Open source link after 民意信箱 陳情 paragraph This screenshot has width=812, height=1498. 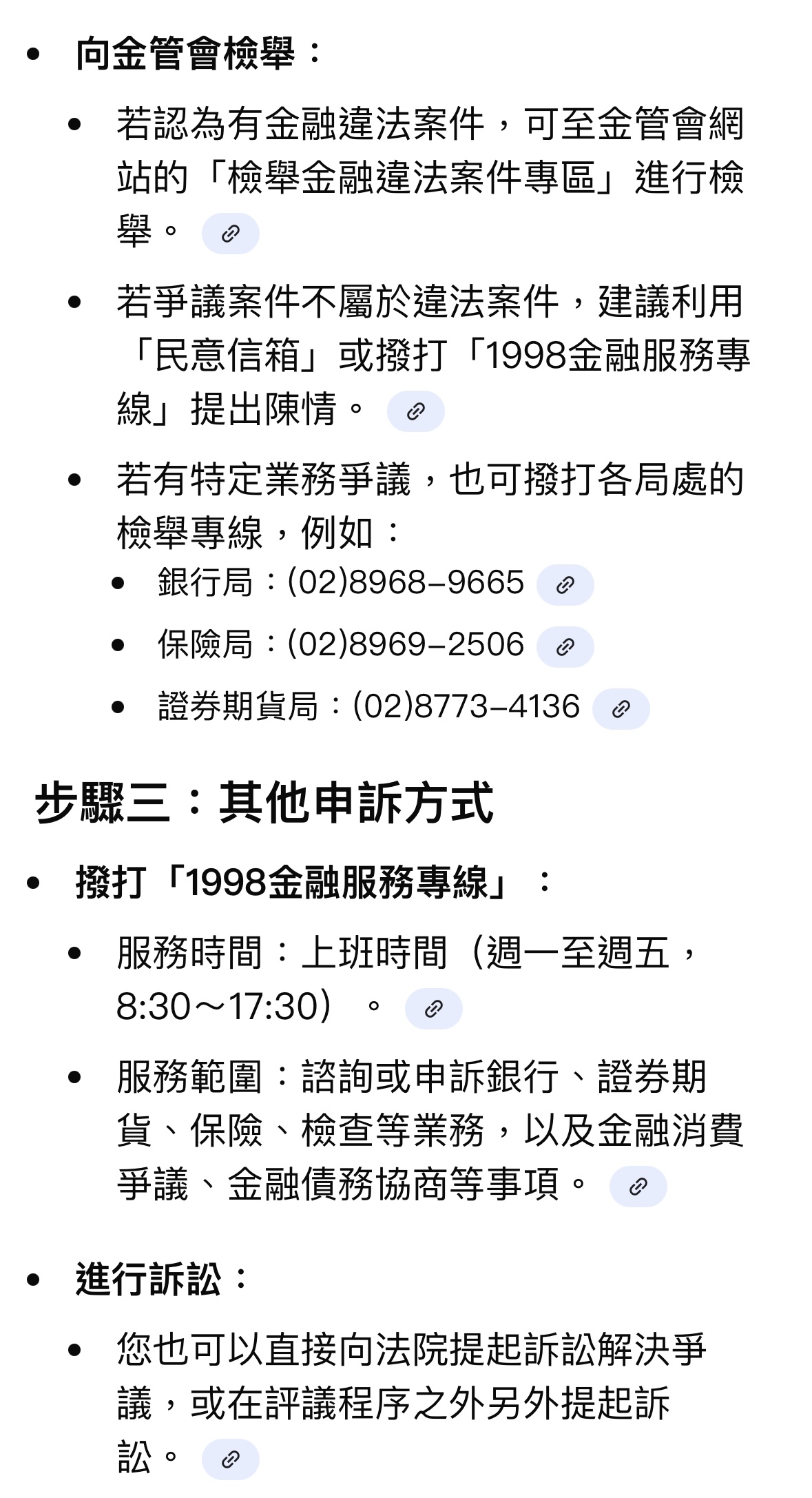pos(415,411)
